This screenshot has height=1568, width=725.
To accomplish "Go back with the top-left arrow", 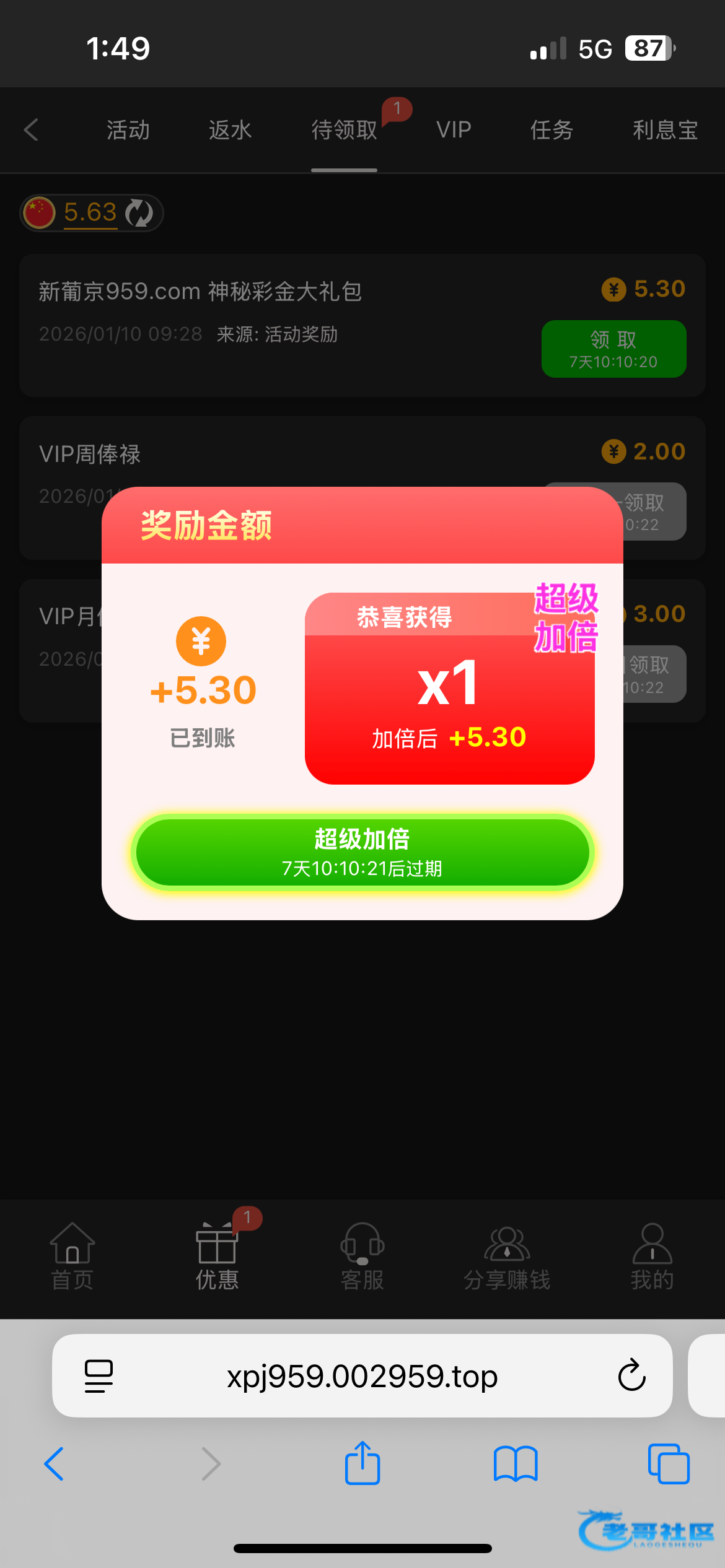I will (31, 130).
